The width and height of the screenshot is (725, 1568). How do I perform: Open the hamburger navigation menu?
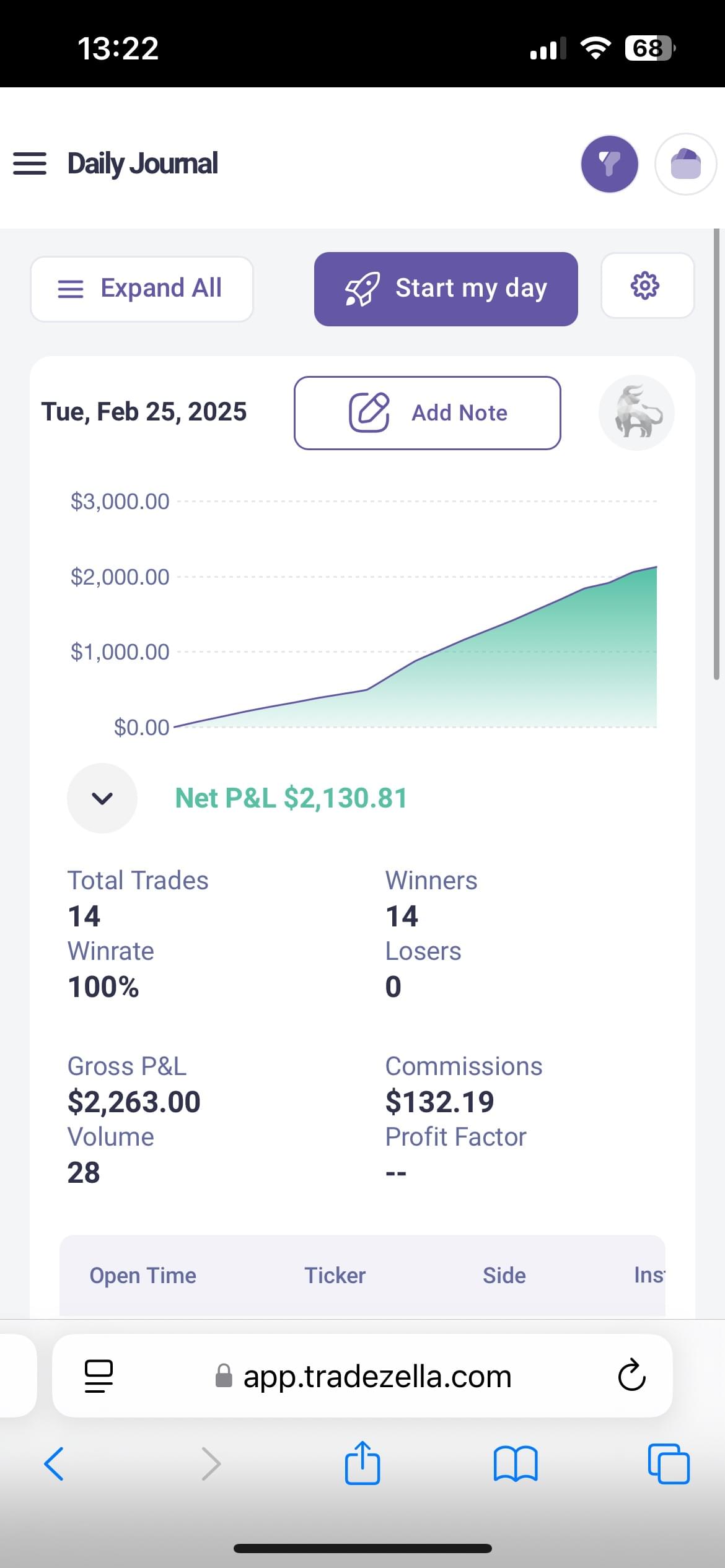click(x=30, y=164)
